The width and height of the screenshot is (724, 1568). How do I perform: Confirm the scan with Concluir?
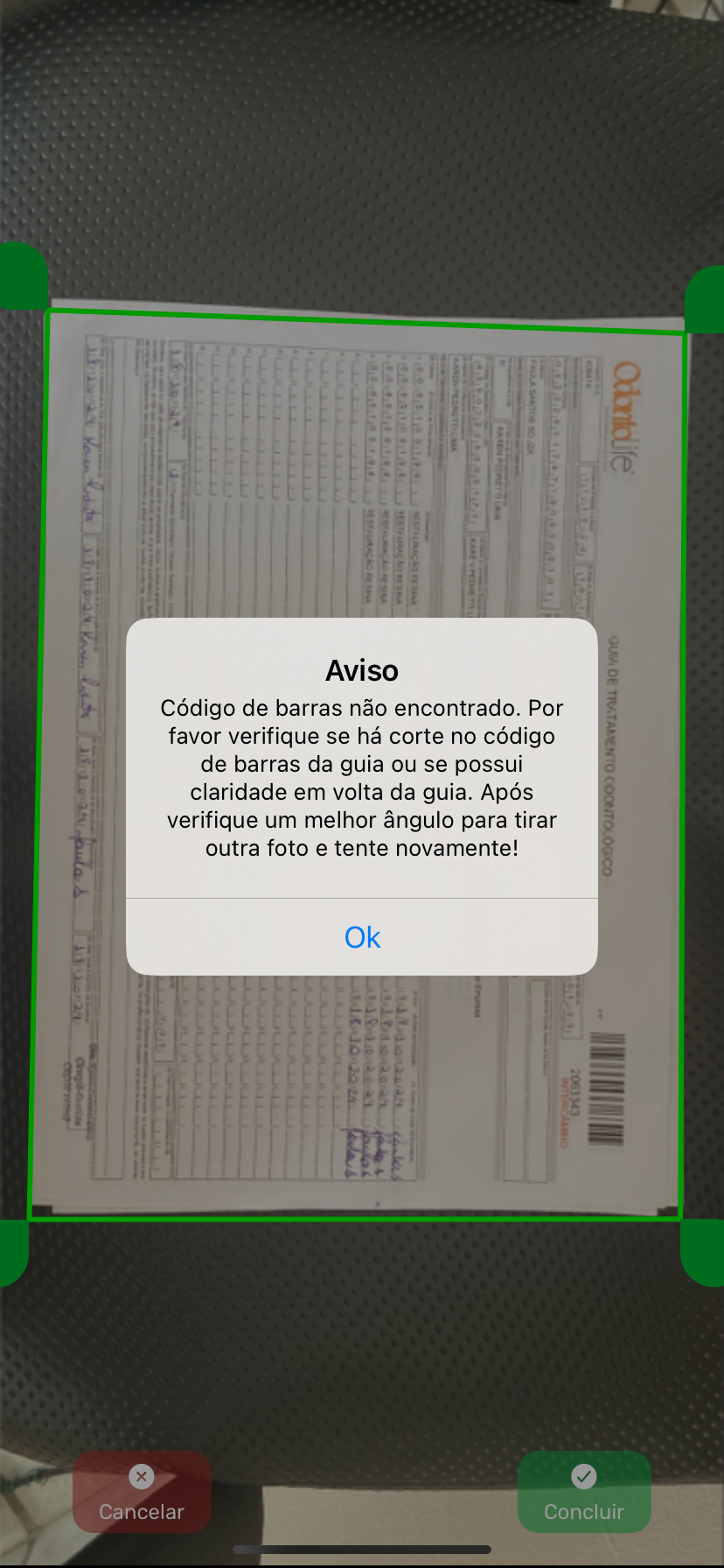point(584,1494)
